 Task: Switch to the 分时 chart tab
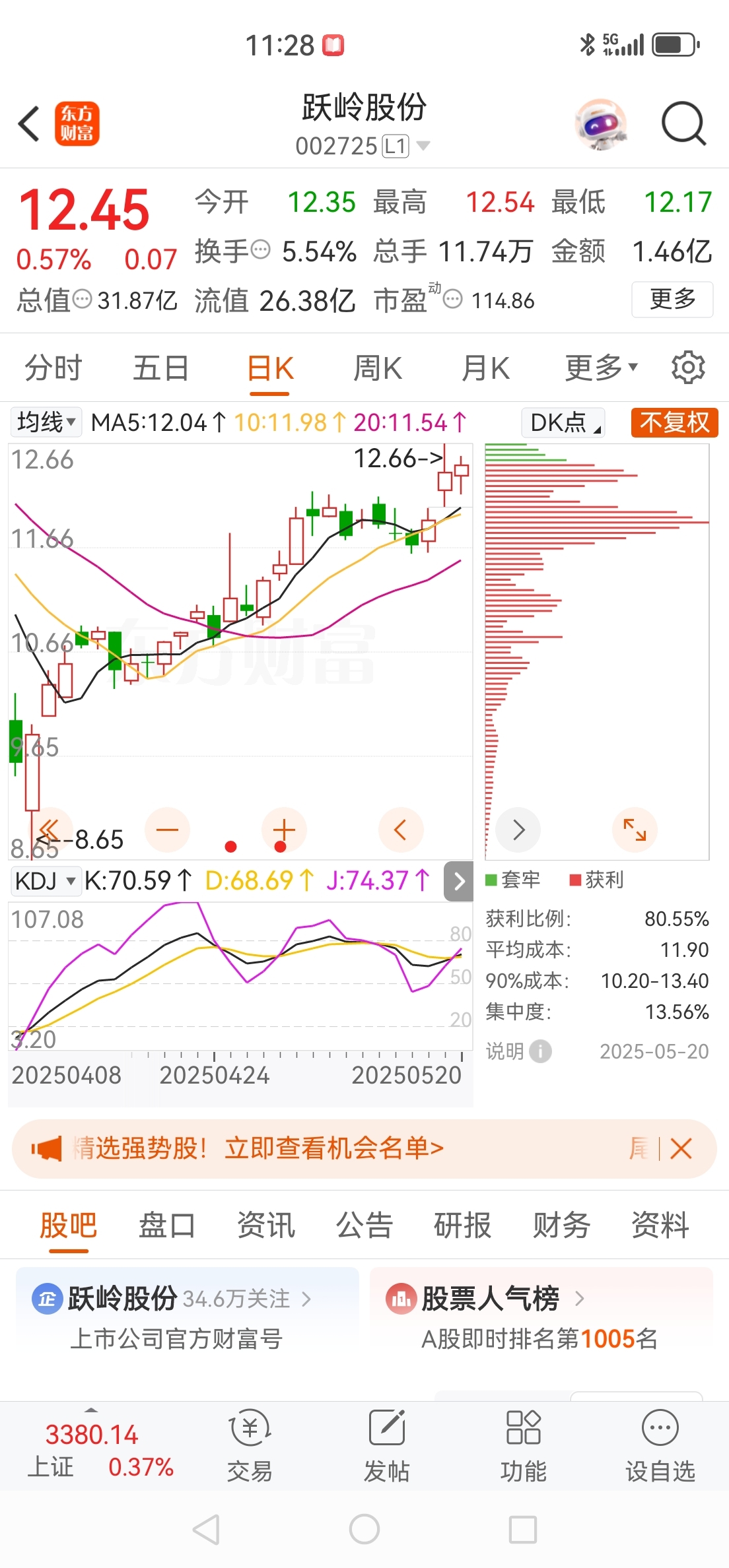pos(53,368)
